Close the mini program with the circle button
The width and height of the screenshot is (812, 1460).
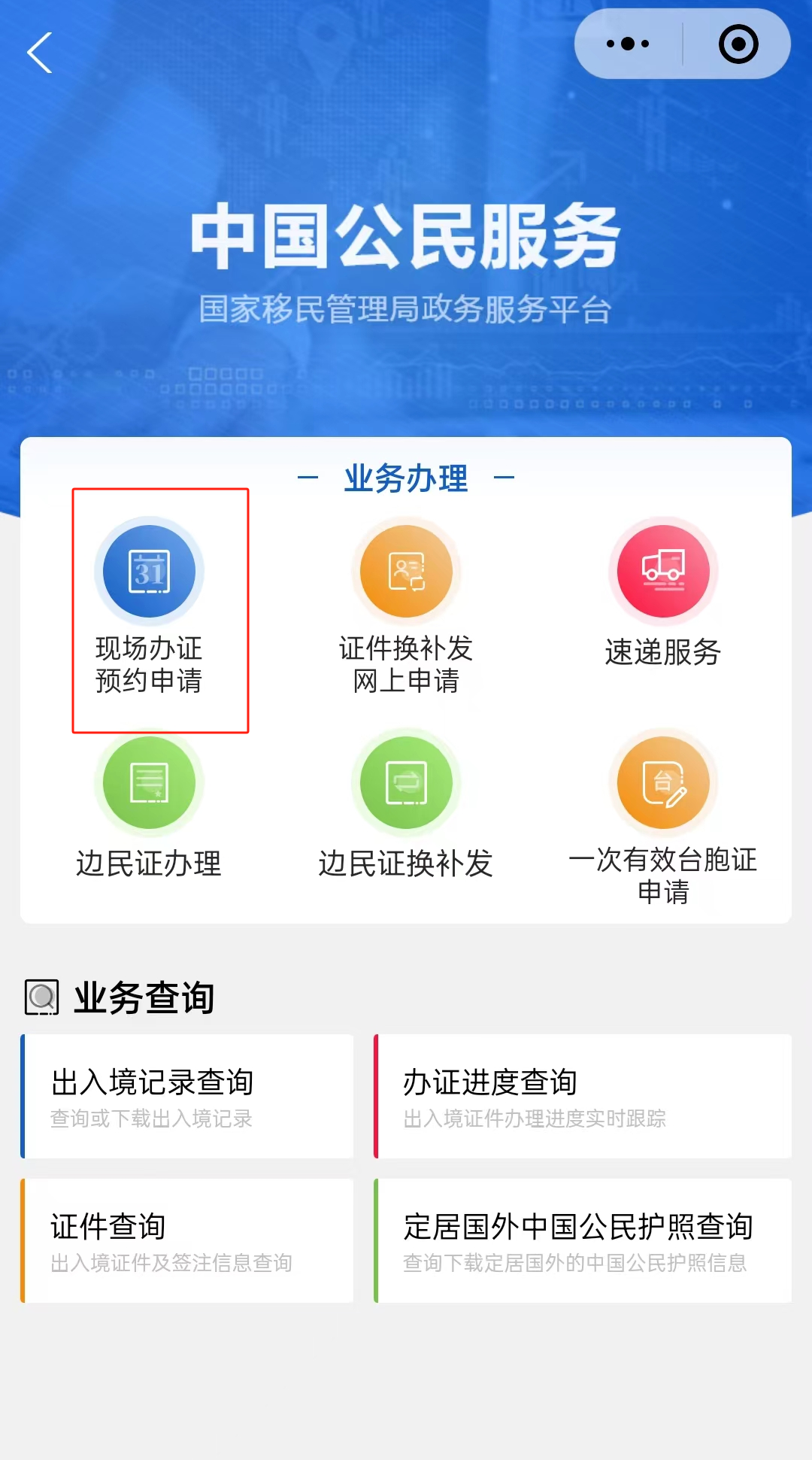pyautogui.click(x=738, y=44)
